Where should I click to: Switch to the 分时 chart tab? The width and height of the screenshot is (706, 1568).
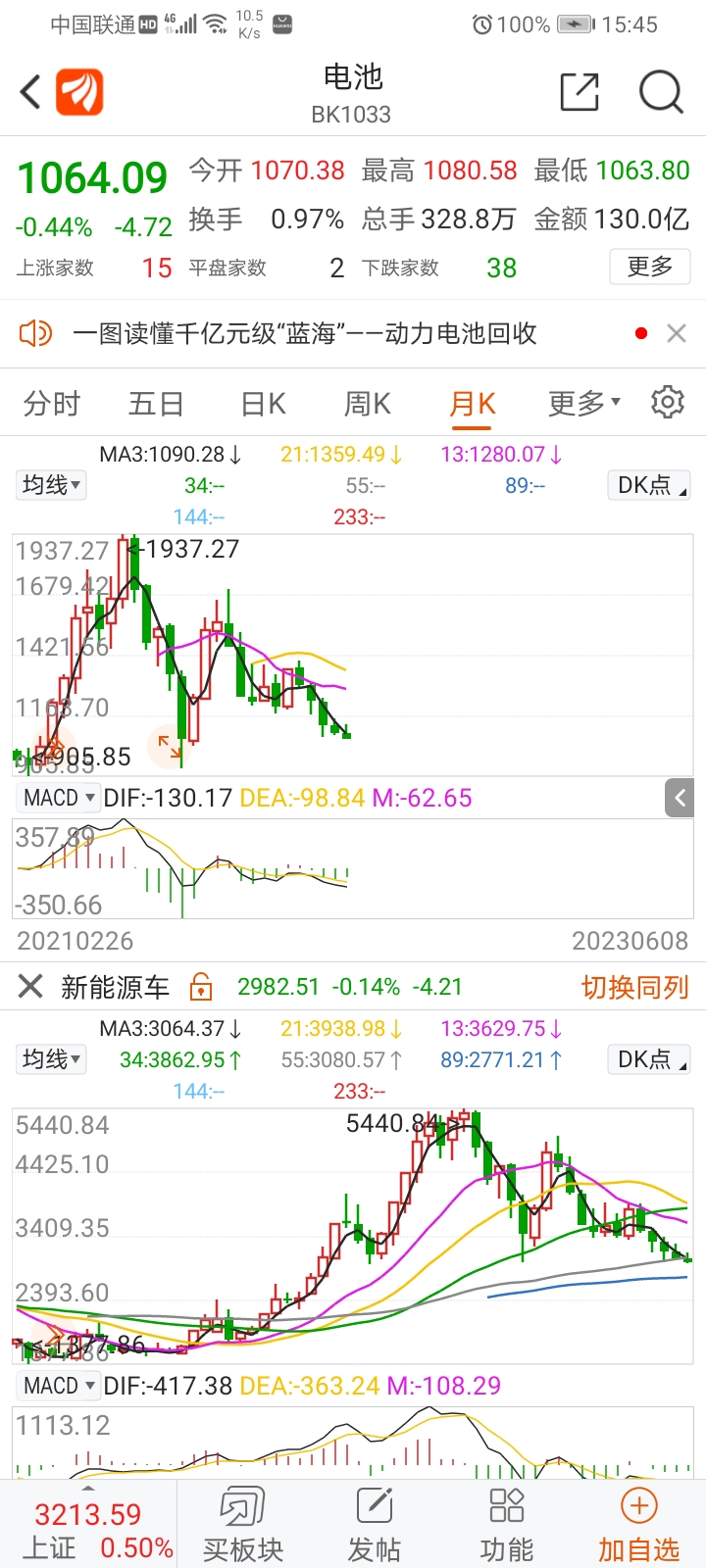(x=51, y=403)
